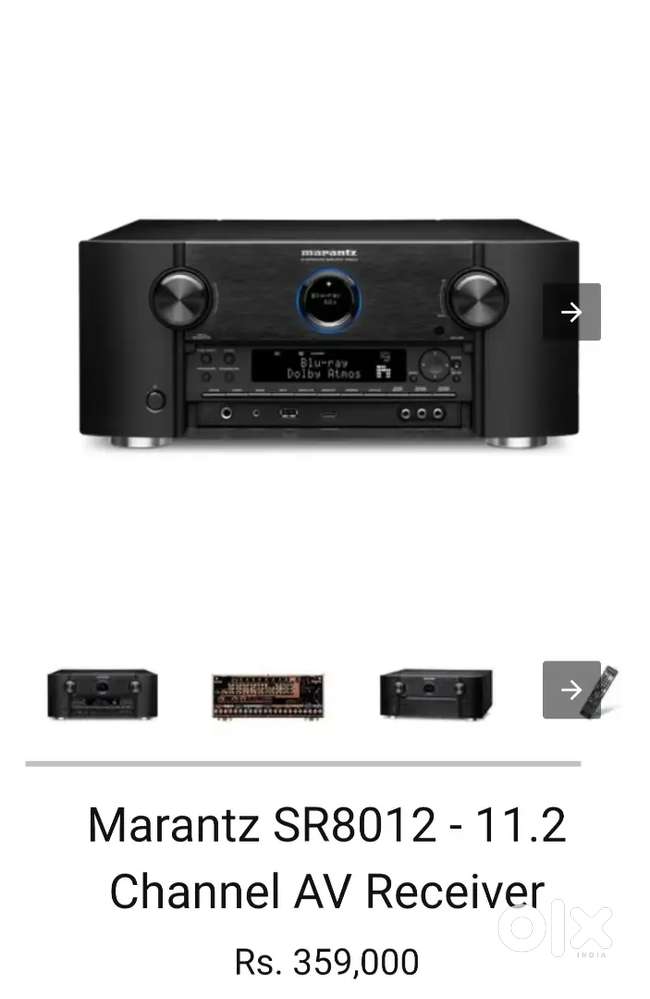This screenshot has height=999, width=650.
Task: Select the third receiver thumbnail
Action: coord(435,693)
